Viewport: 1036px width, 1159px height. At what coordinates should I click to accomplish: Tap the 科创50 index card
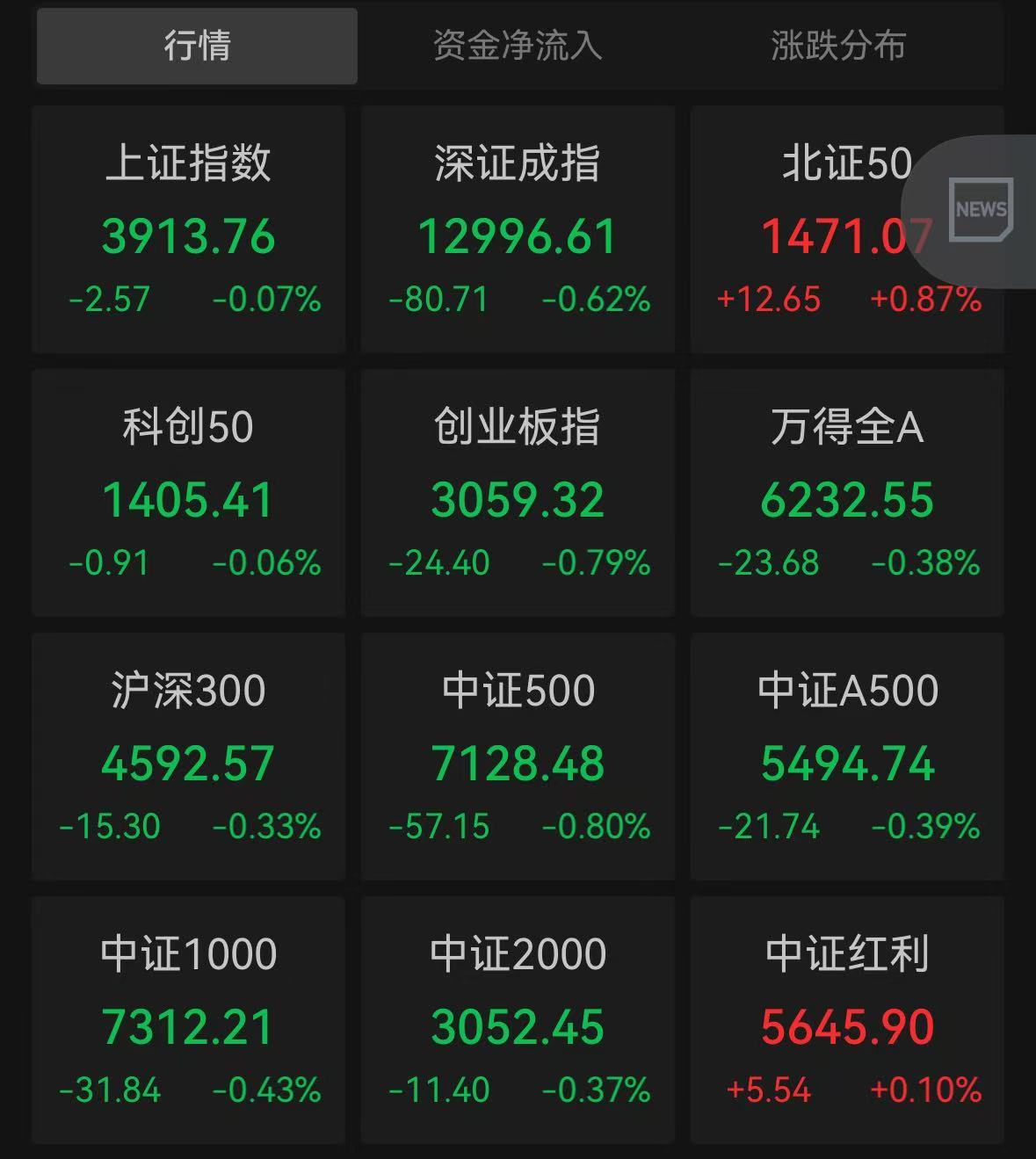(x=188, y=493)
